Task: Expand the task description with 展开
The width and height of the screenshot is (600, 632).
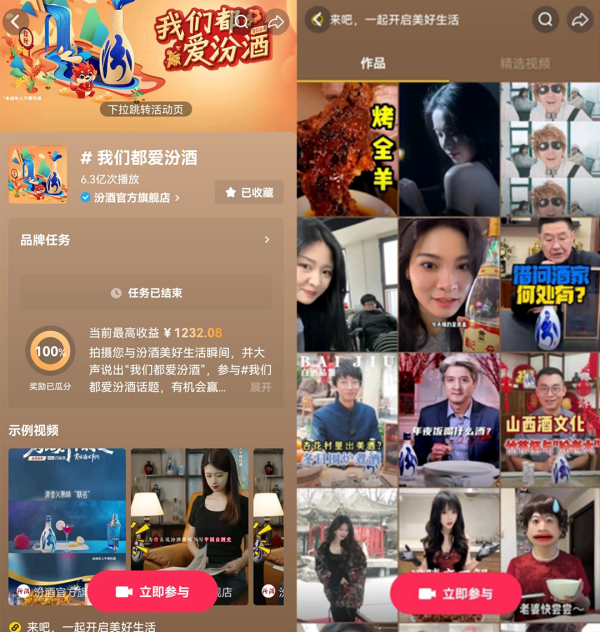Action: [x=260, y=387]
